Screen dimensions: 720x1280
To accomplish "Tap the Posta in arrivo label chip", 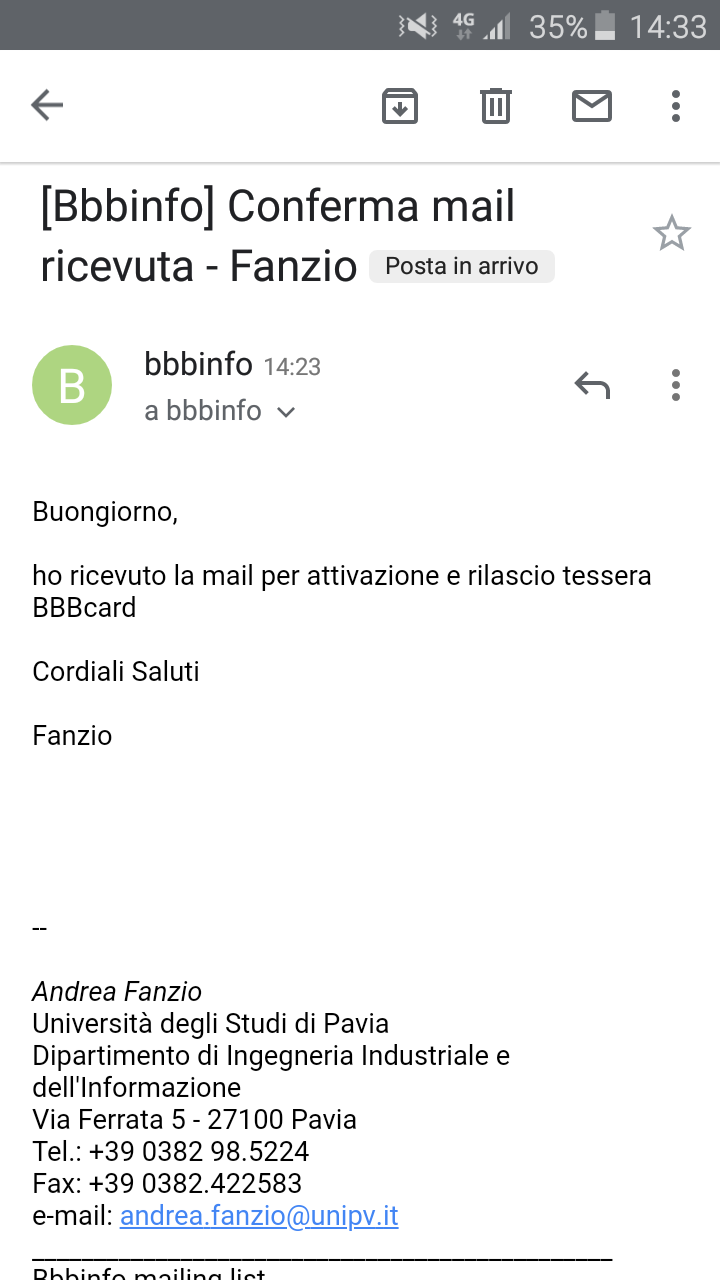I will click(461, 266).
